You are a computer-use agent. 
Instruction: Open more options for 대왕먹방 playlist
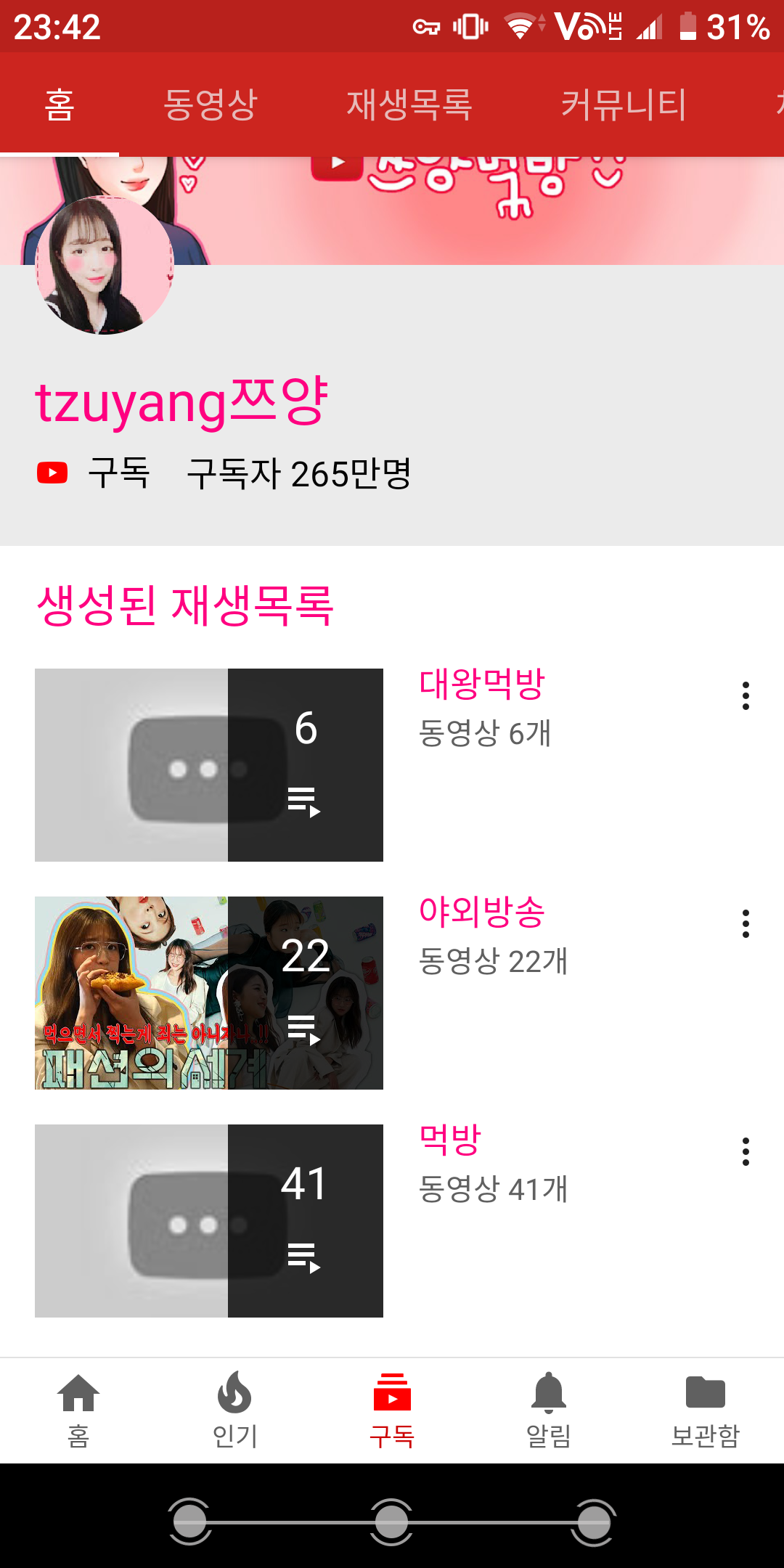tap(746, 695)
